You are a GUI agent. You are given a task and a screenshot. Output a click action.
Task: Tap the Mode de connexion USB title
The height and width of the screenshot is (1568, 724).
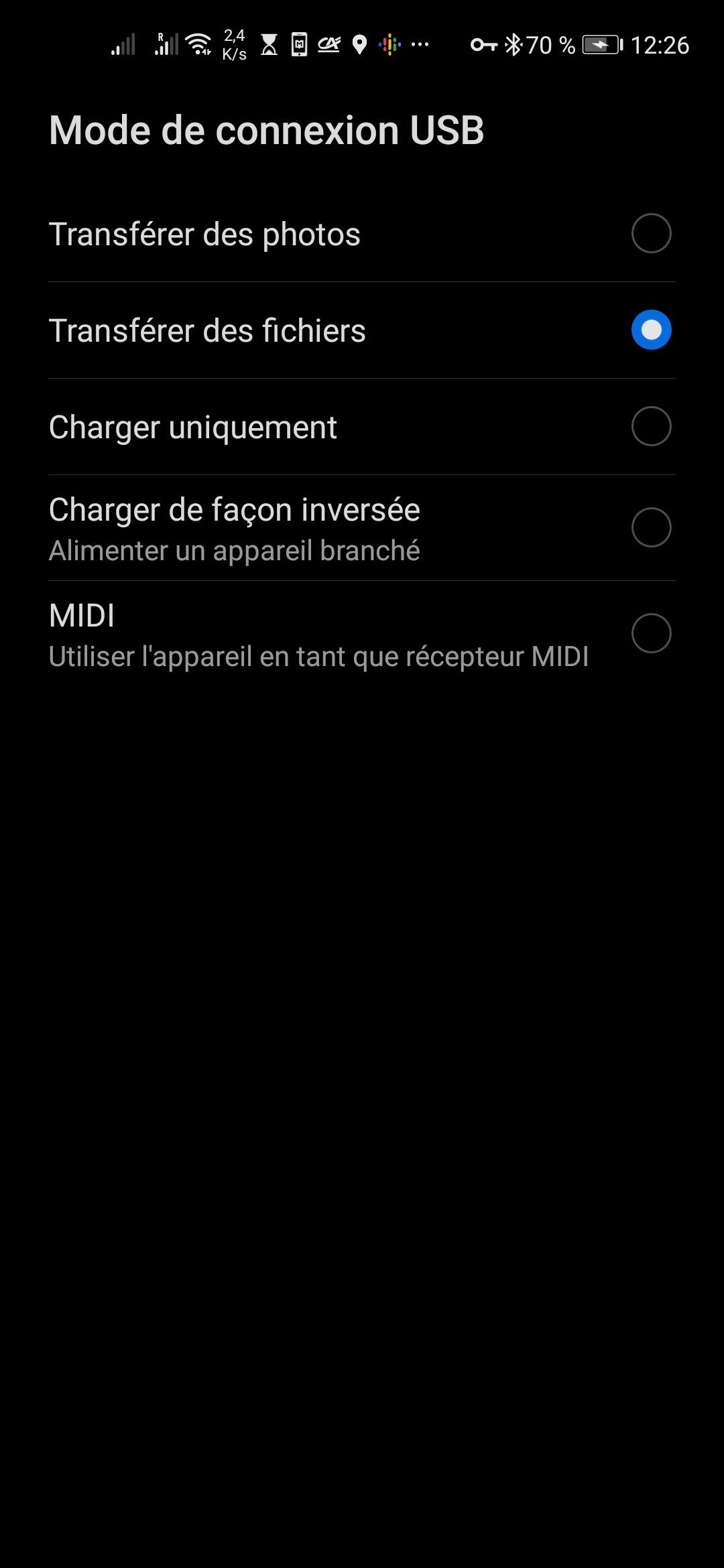click(266, 129)
